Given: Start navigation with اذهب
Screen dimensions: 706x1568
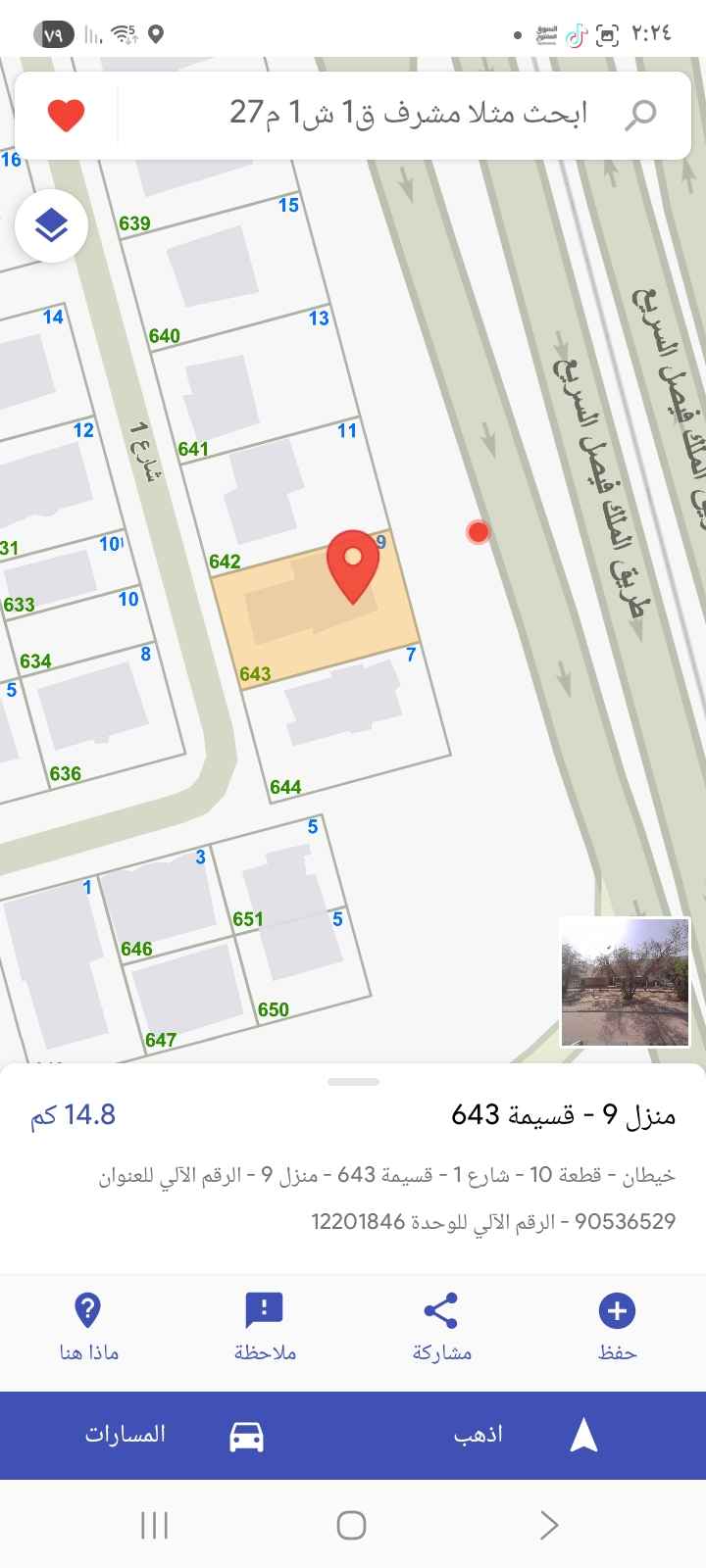Looking at the screenshot, I should (x=529, y=1435).
